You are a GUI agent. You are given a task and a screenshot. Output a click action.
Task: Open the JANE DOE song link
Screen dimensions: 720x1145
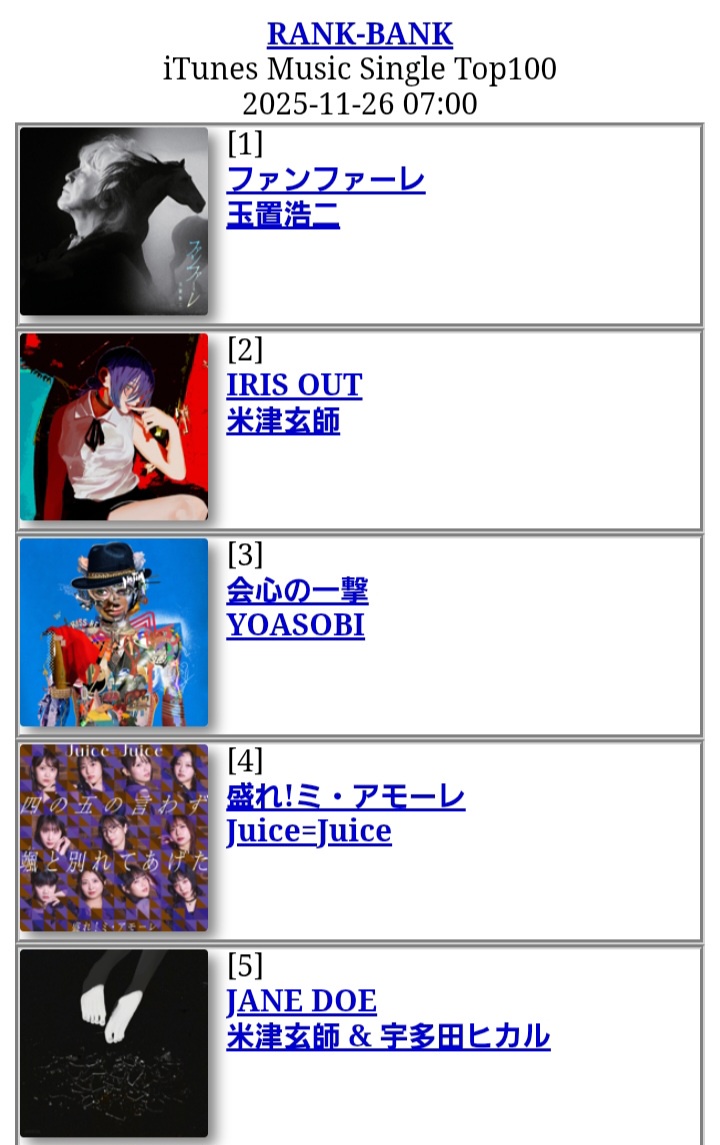tap(301, 1001)
